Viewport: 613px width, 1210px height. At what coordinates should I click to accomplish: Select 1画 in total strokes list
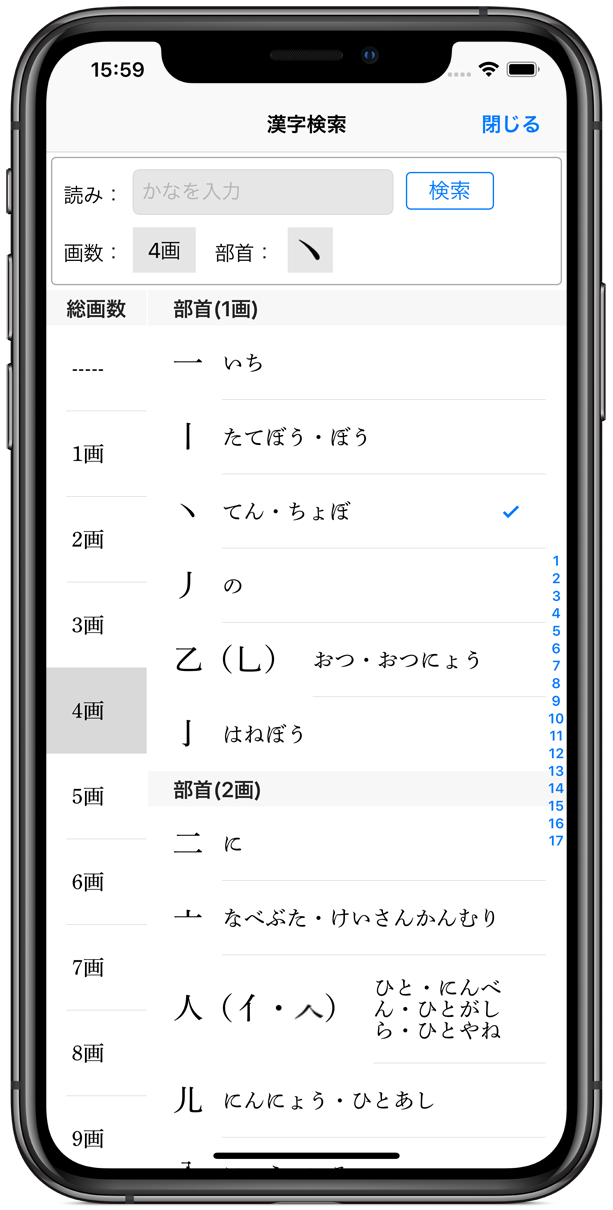coord(88,454)
